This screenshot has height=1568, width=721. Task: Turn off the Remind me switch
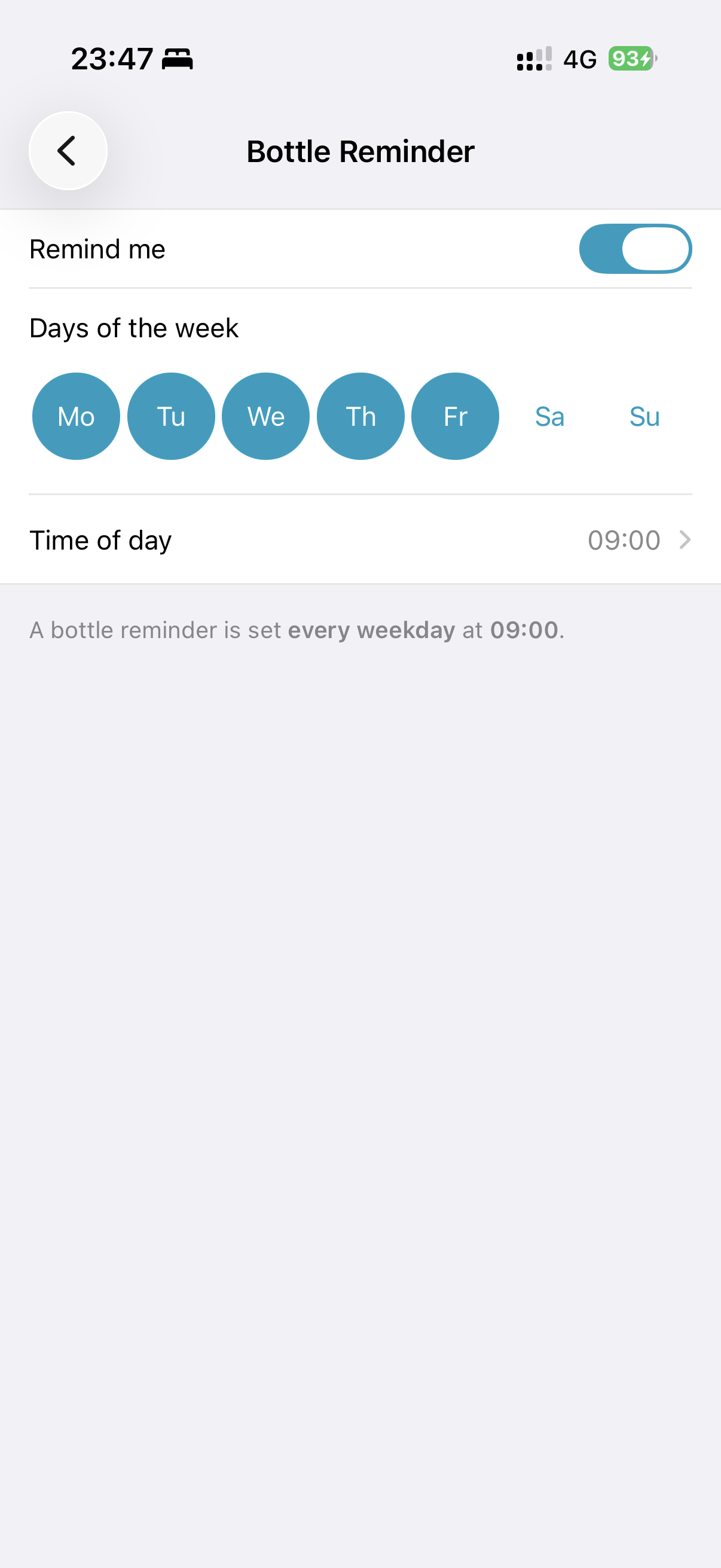(636, 249)
